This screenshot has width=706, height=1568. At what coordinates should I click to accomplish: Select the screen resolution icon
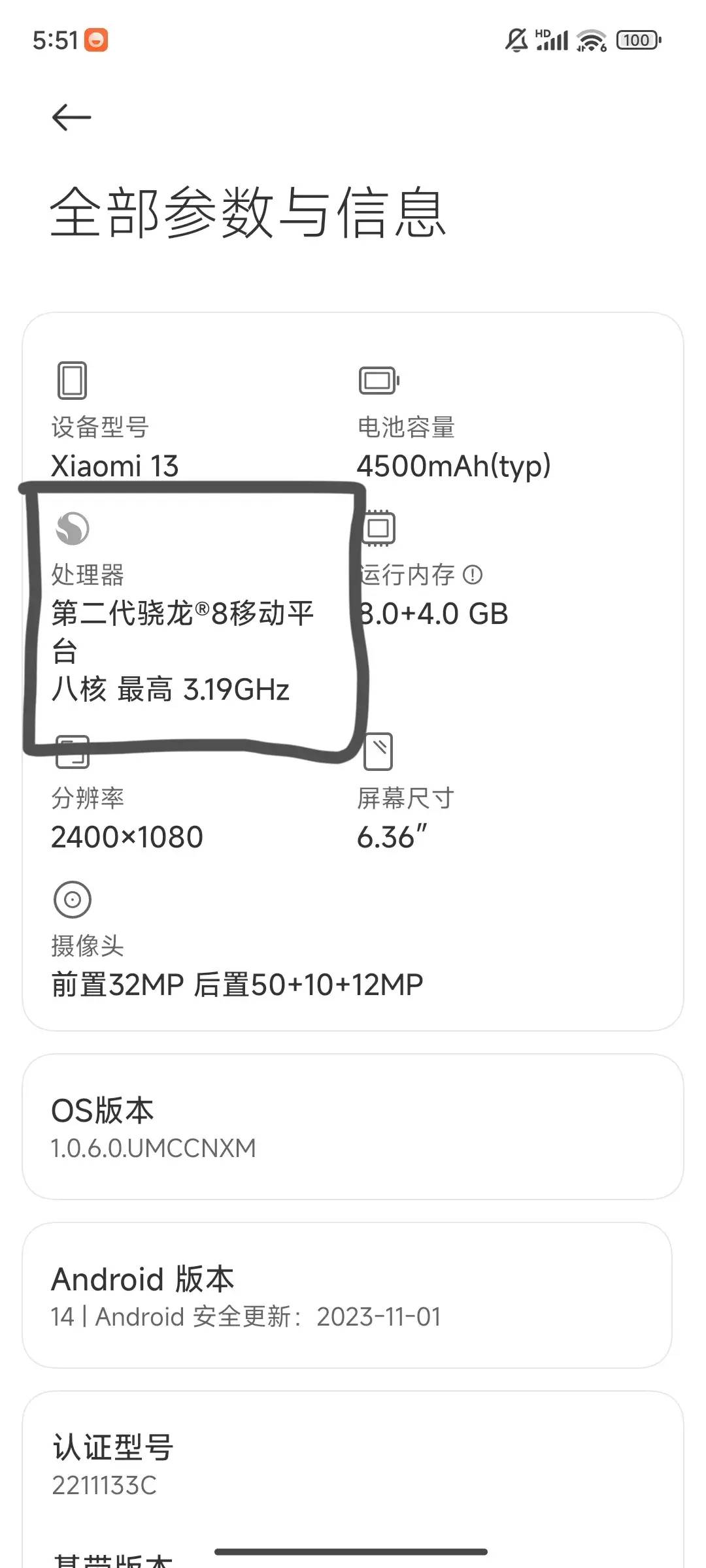pyautogui.click(x=72, y=753)
